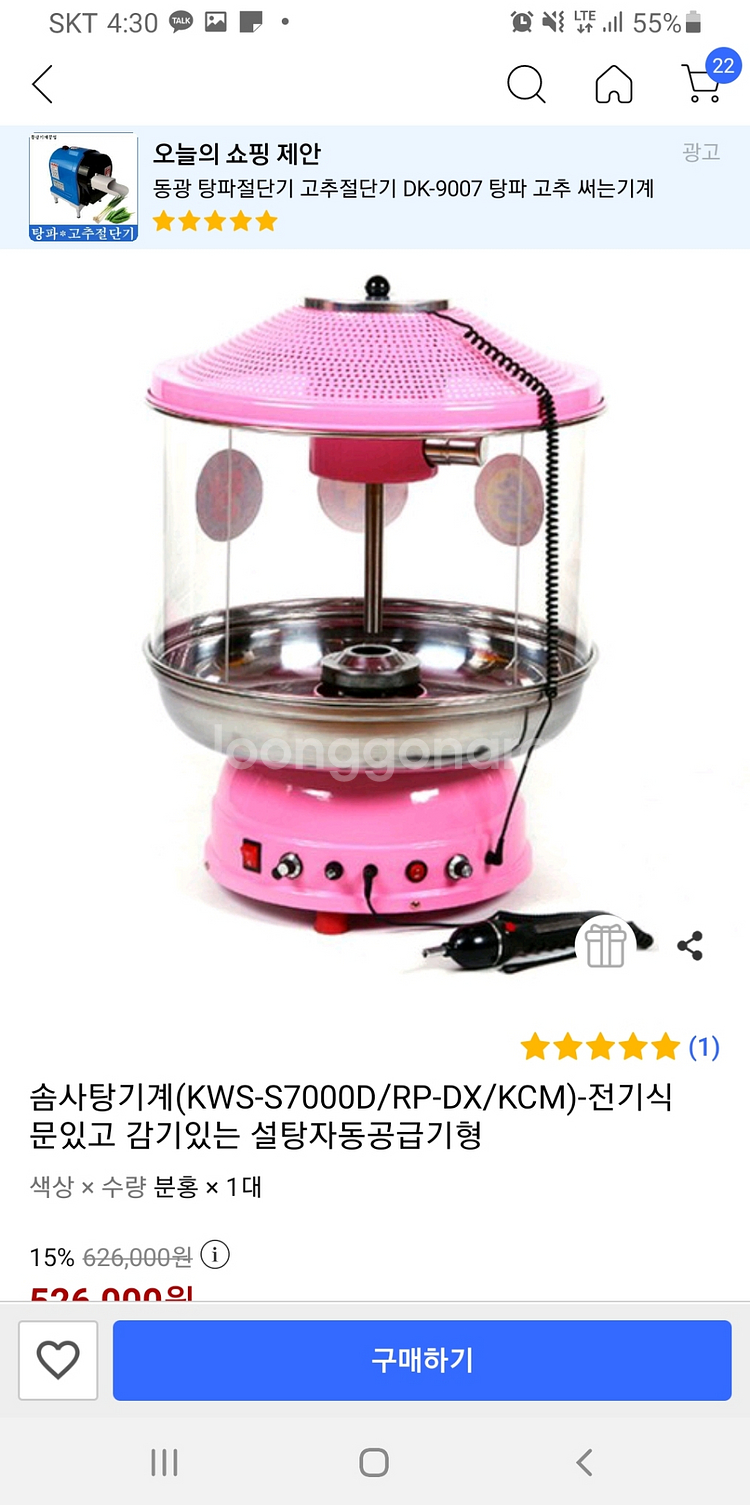This screenshot has width=750, height=1505.
Task: Open the search magnifier icon
Action: (x=526, y=84)
